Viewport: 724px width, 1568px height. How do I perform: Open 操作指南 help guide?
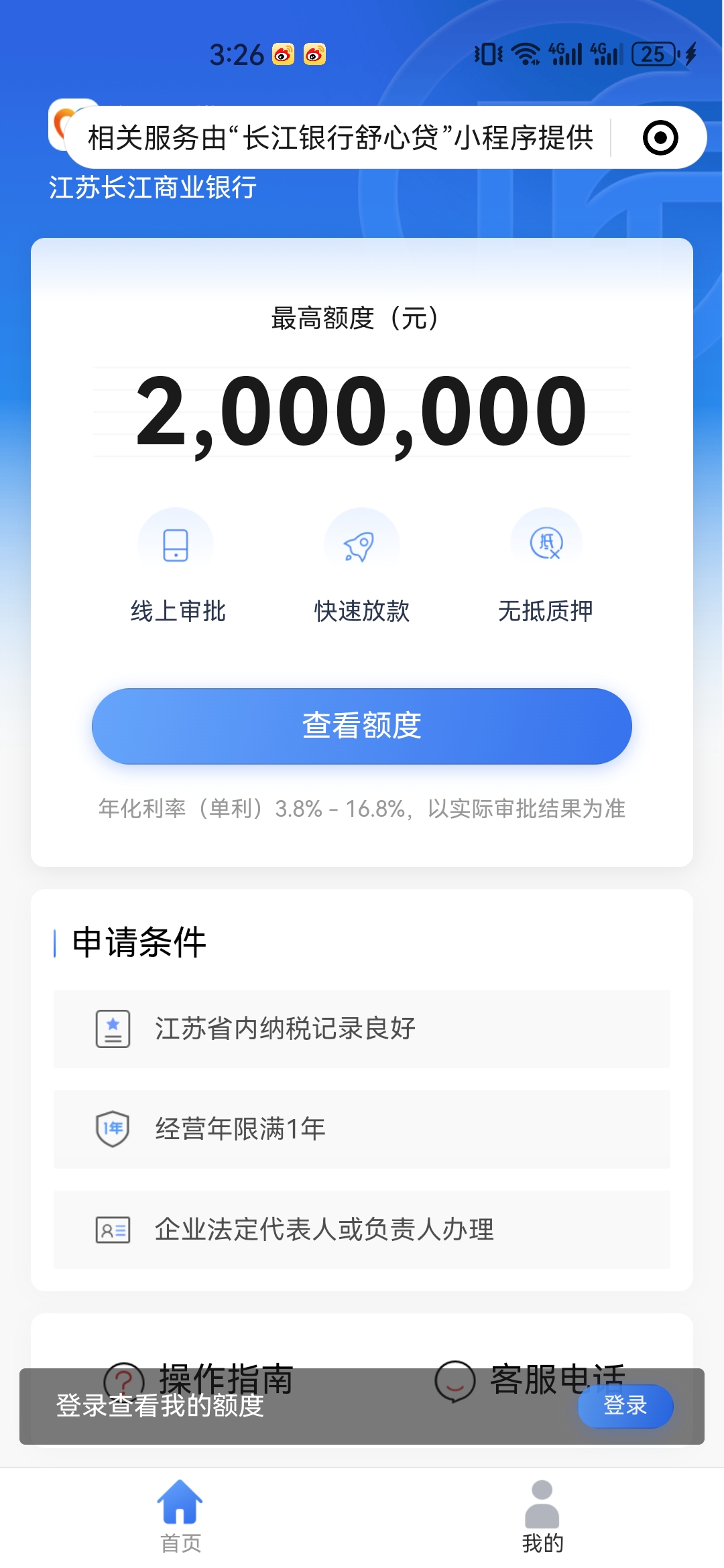click(198, 1379)
